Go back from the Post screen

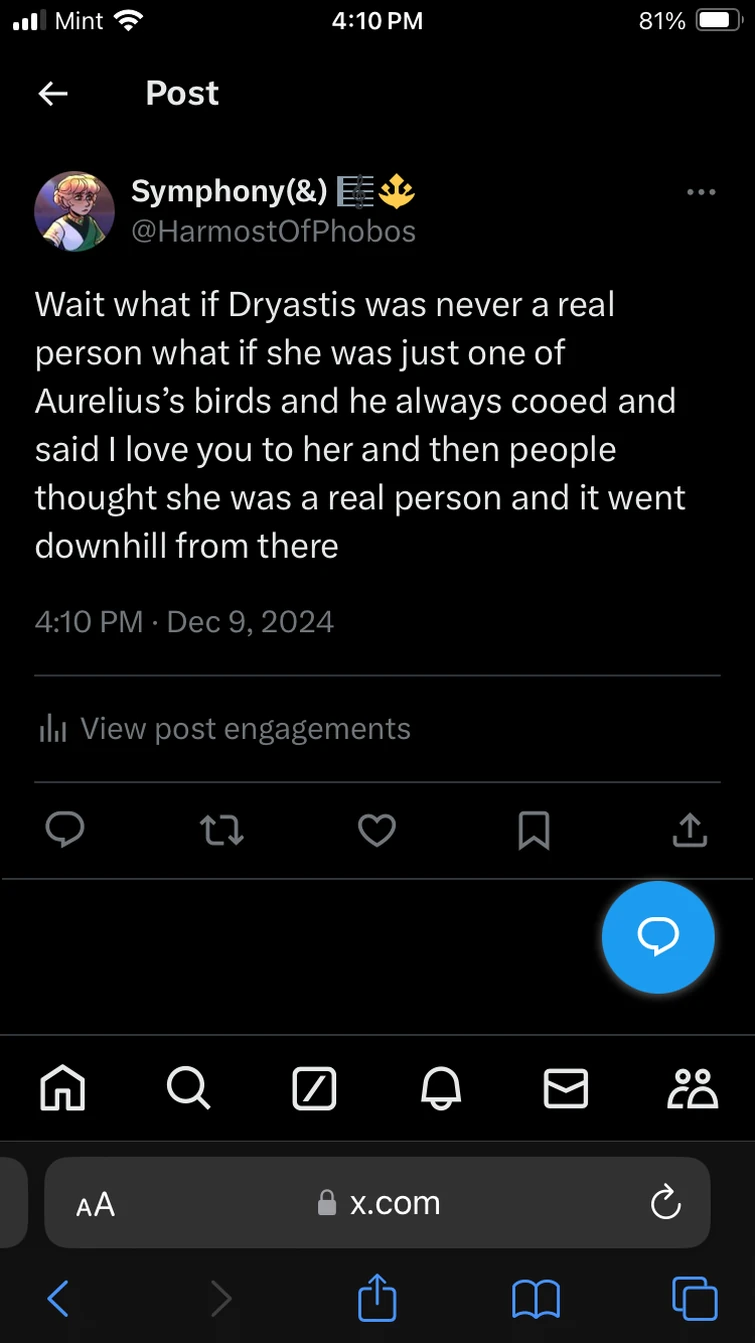[x=53, y=94]
